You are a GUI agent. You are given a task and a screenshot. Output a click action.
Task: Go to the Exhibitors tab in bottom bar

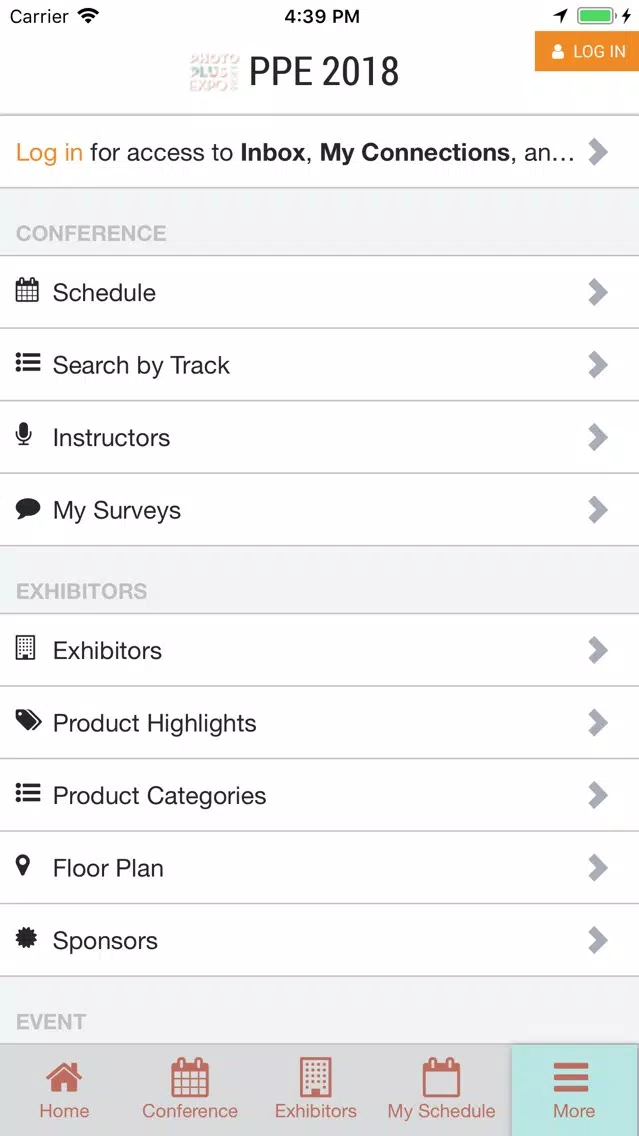(x=316, y=1090)
